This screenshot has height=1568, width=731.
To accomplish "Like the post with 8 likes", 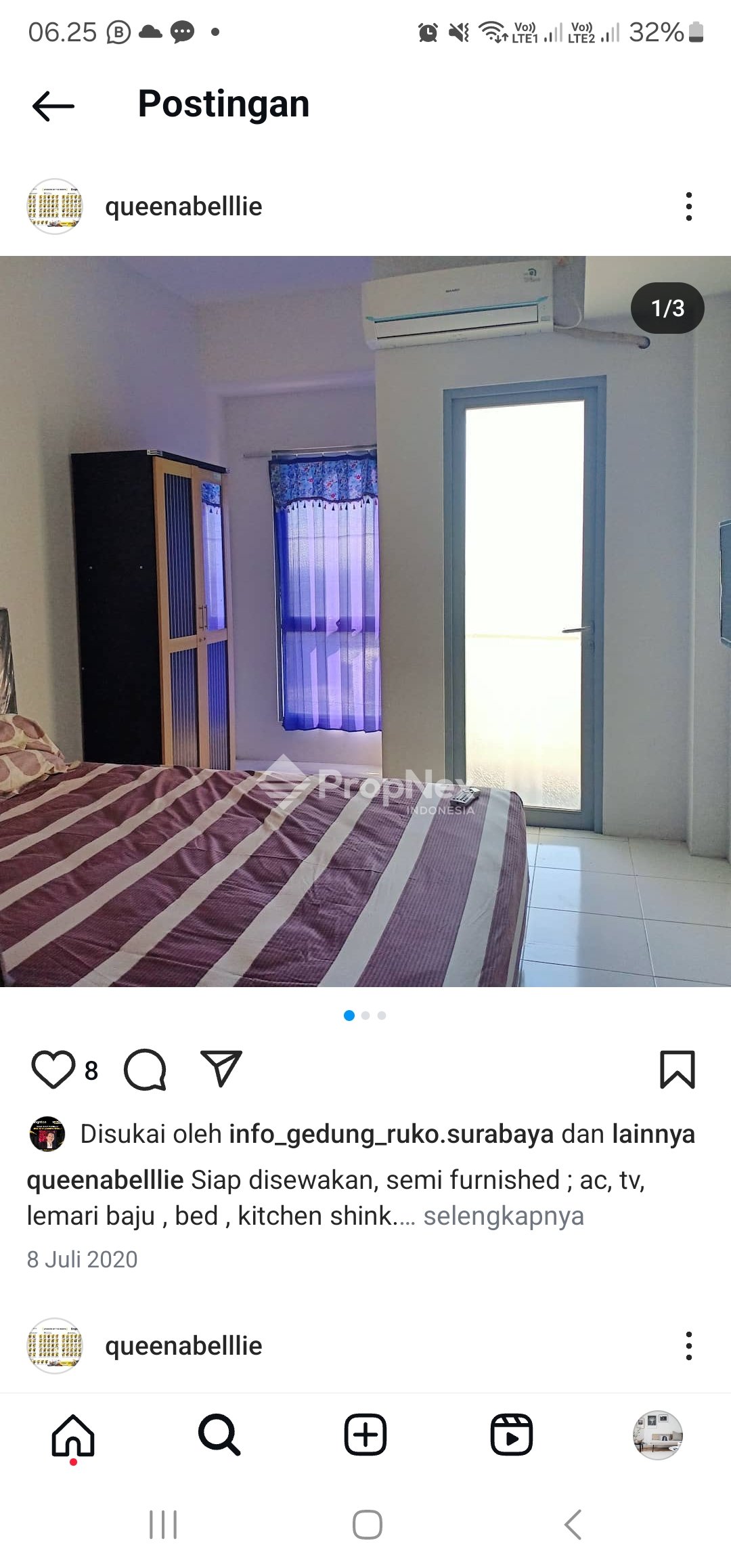I will [x=53, y=1070].
